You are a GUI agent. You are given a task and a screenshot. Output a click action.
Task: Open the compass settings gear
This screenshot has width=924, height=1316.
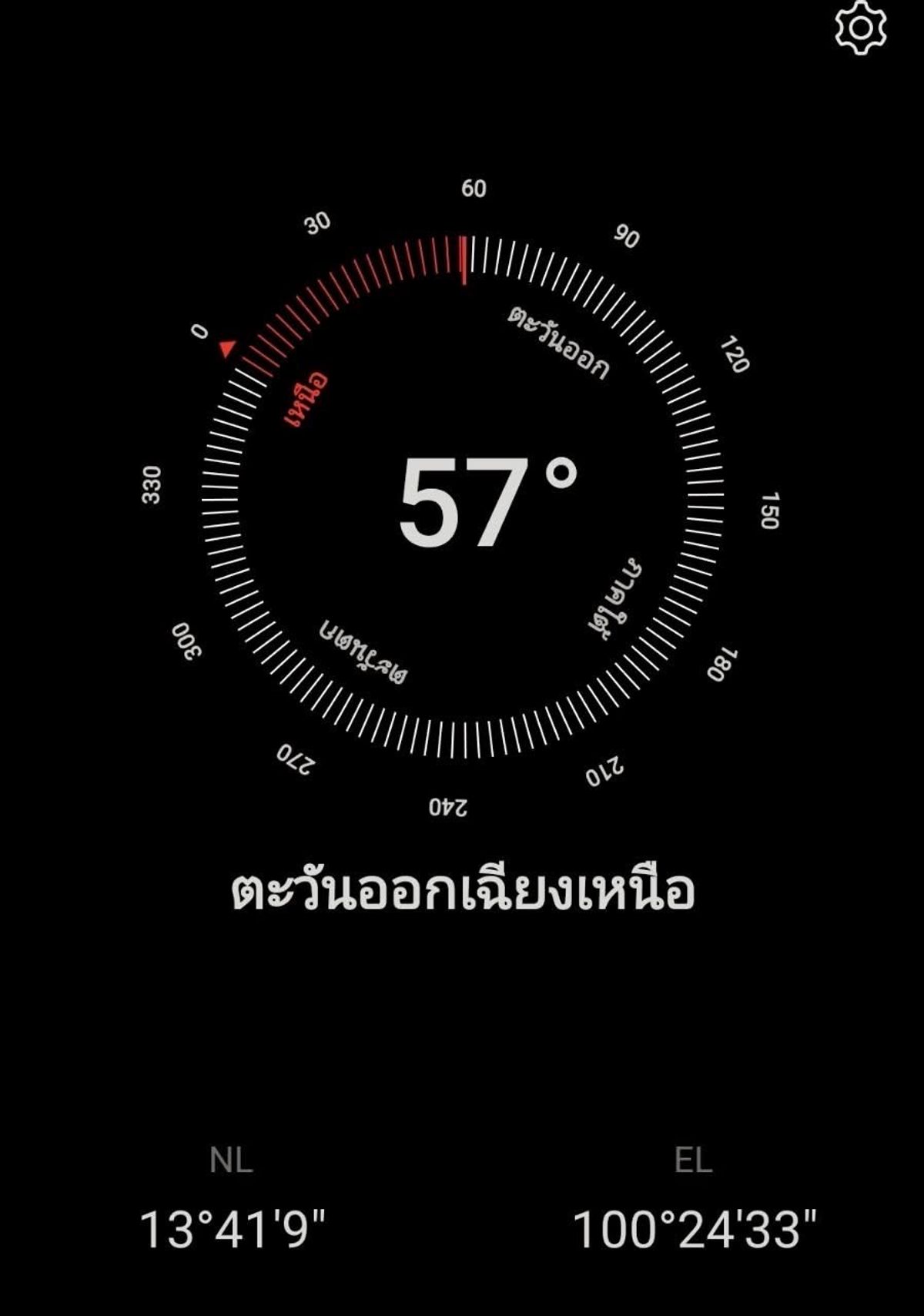click(860, 28)
